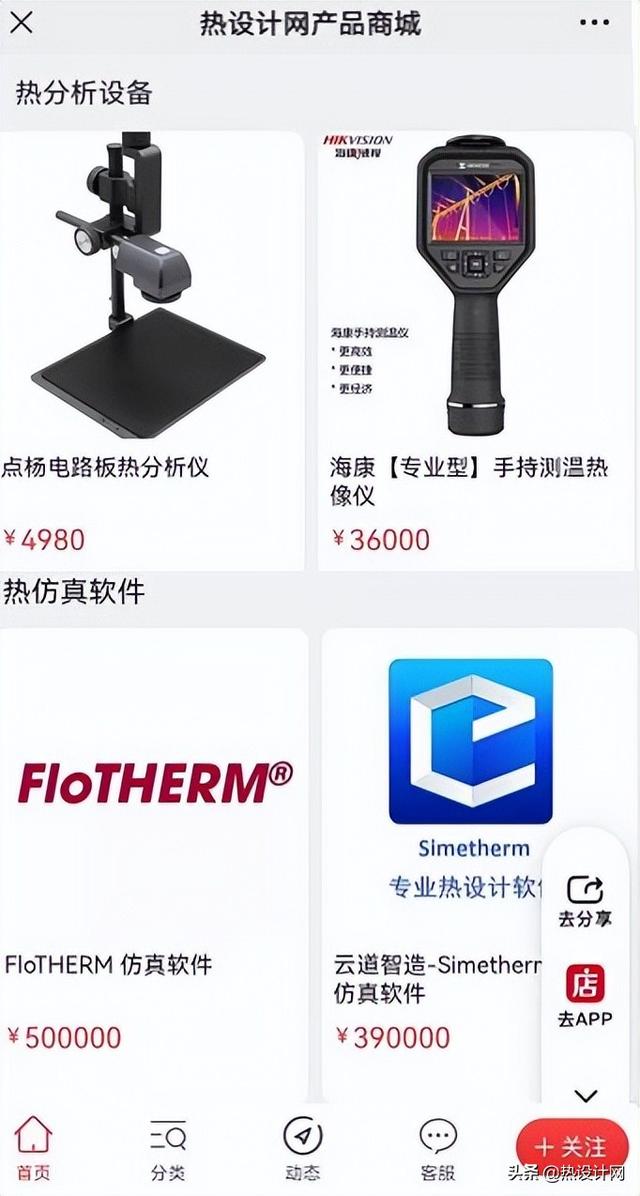Switch to the 首页 tab
The image size is (640, 1196).
pos(33,1150)
